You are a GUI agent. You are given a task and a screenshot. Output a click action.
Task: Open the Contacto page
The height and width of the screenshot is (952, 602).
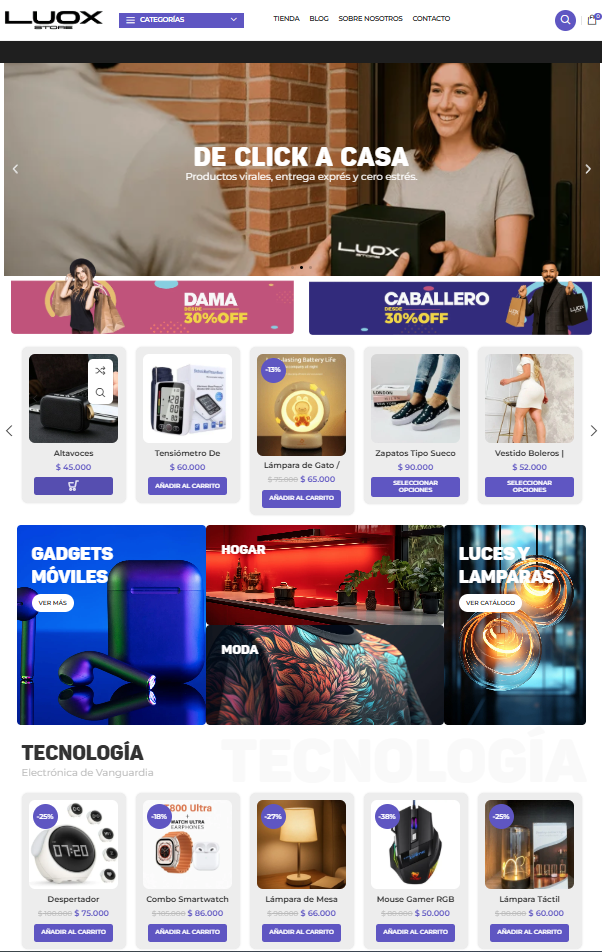[431, 19]
